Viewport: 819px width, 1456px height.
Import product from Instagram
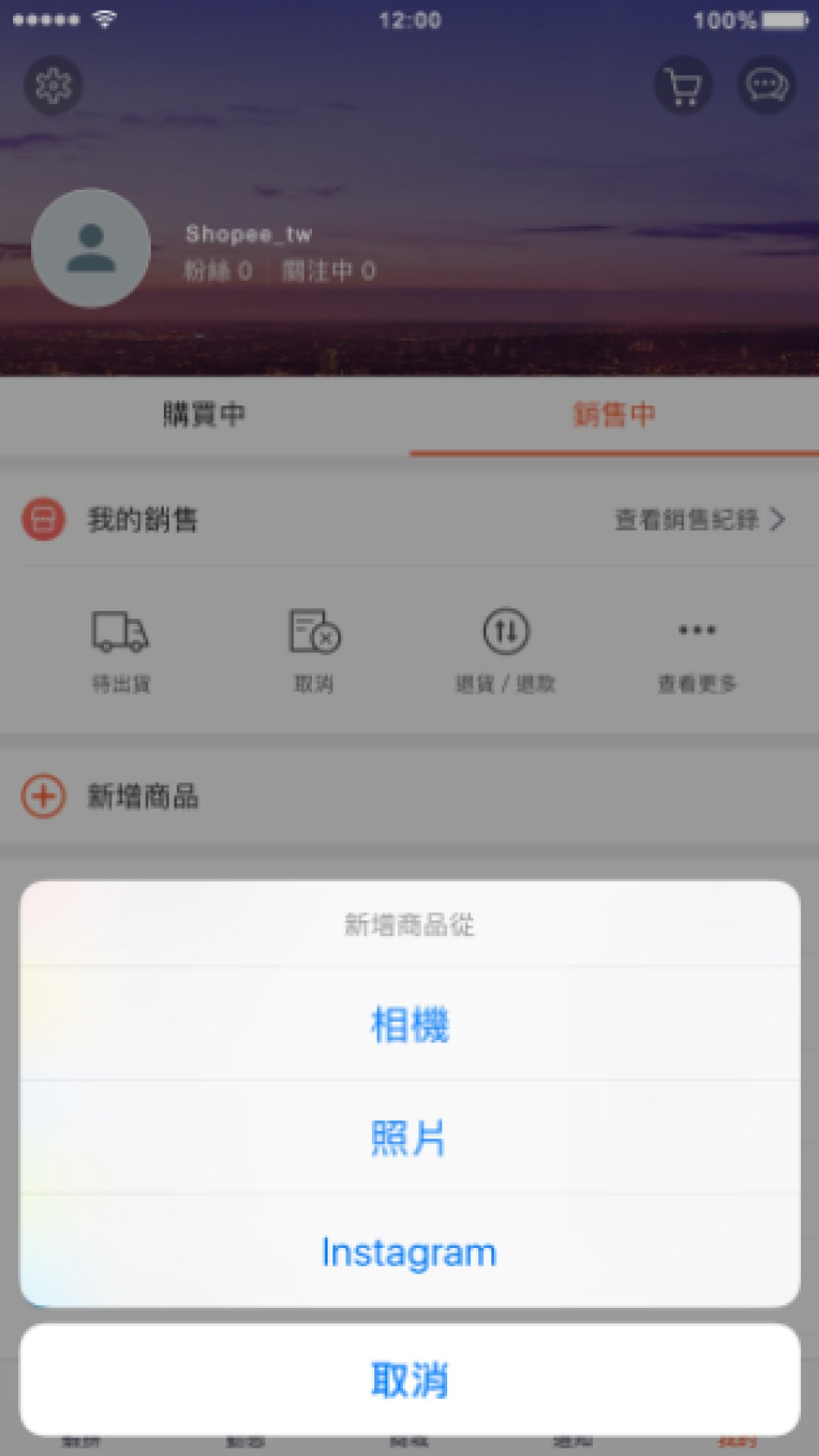(409, 1252)
